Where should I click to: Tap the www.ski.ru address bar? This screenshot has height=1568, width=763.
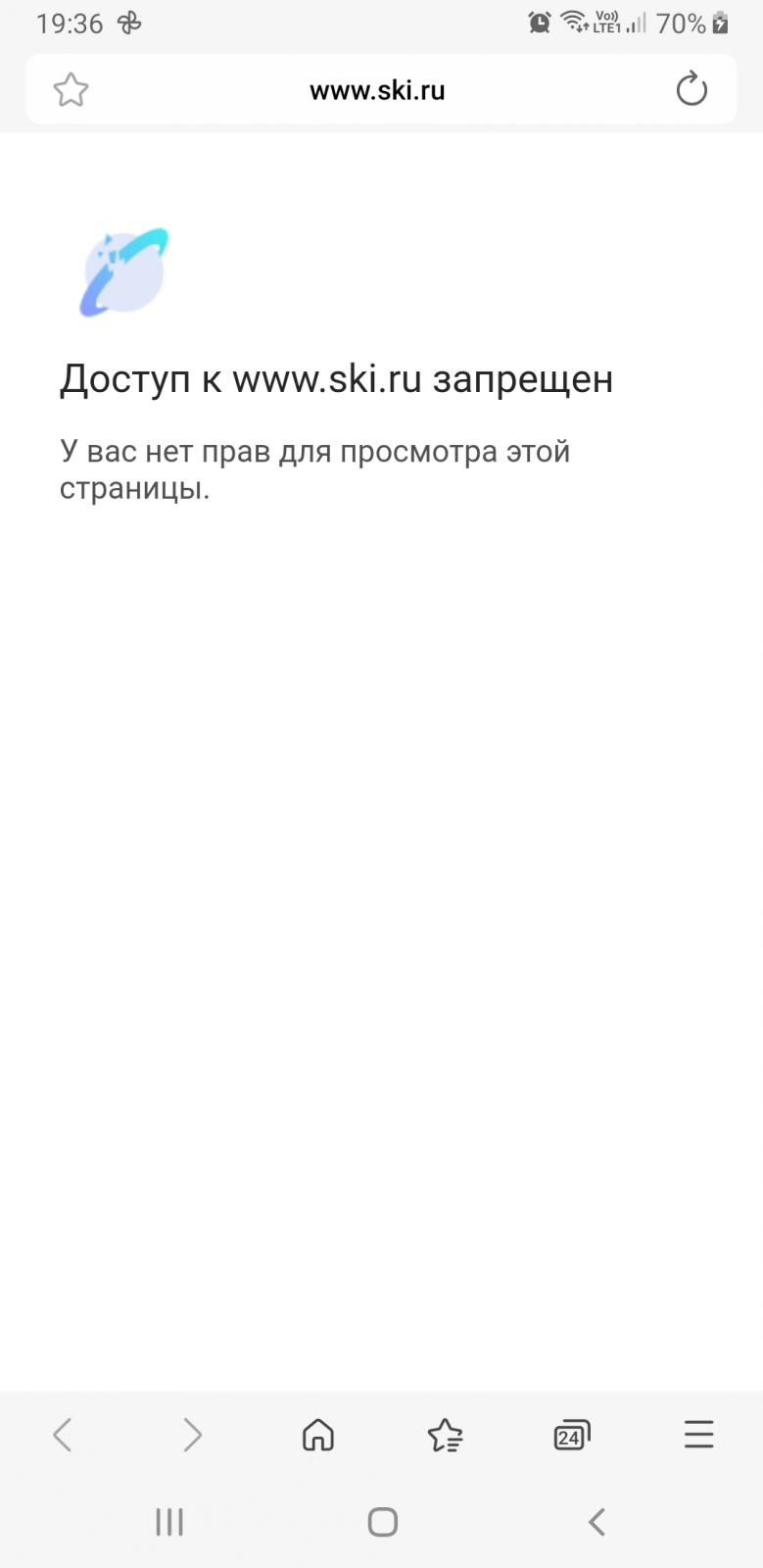tap(377, 90)
